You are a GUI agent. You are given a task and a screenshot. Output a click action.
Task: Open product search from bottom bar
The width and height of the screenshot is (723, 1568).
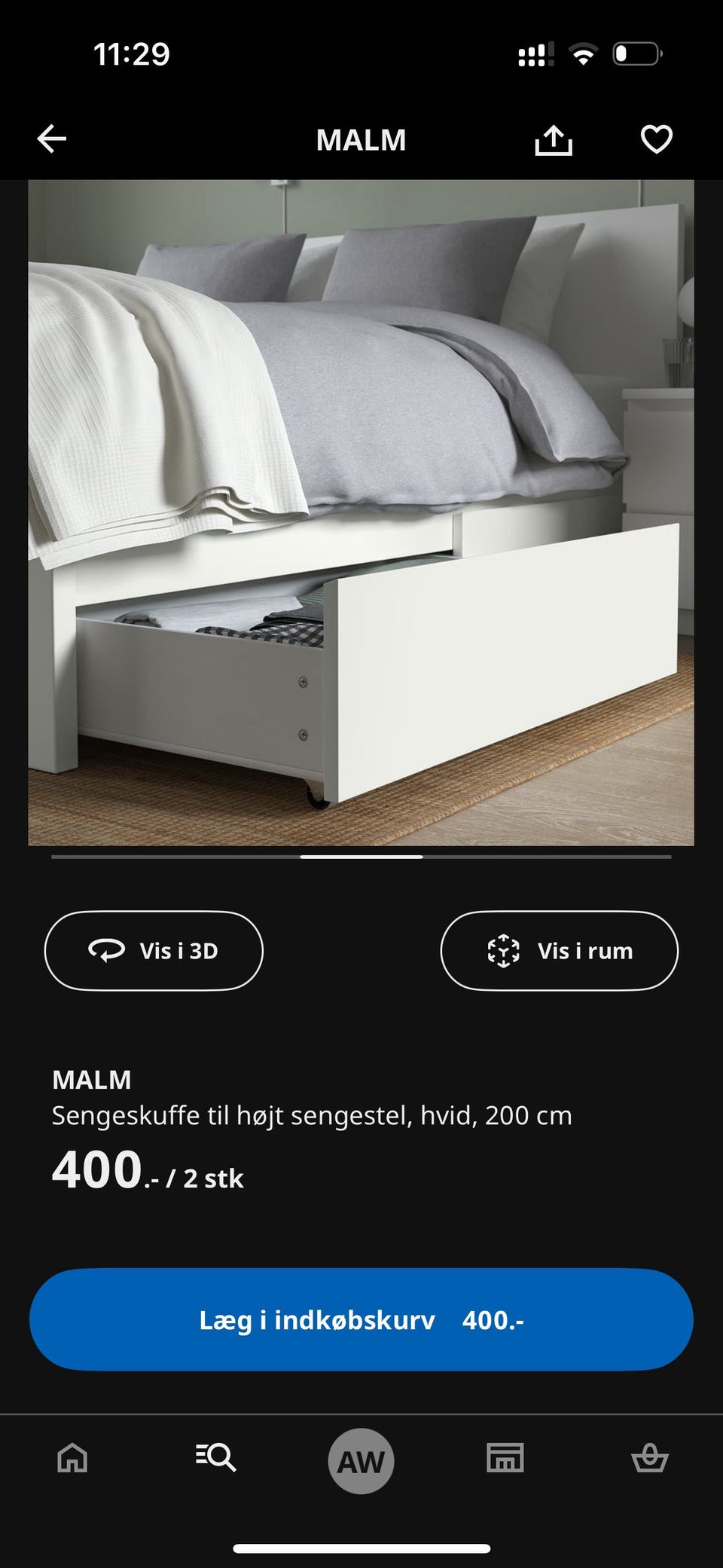[x=216, y=1458]
